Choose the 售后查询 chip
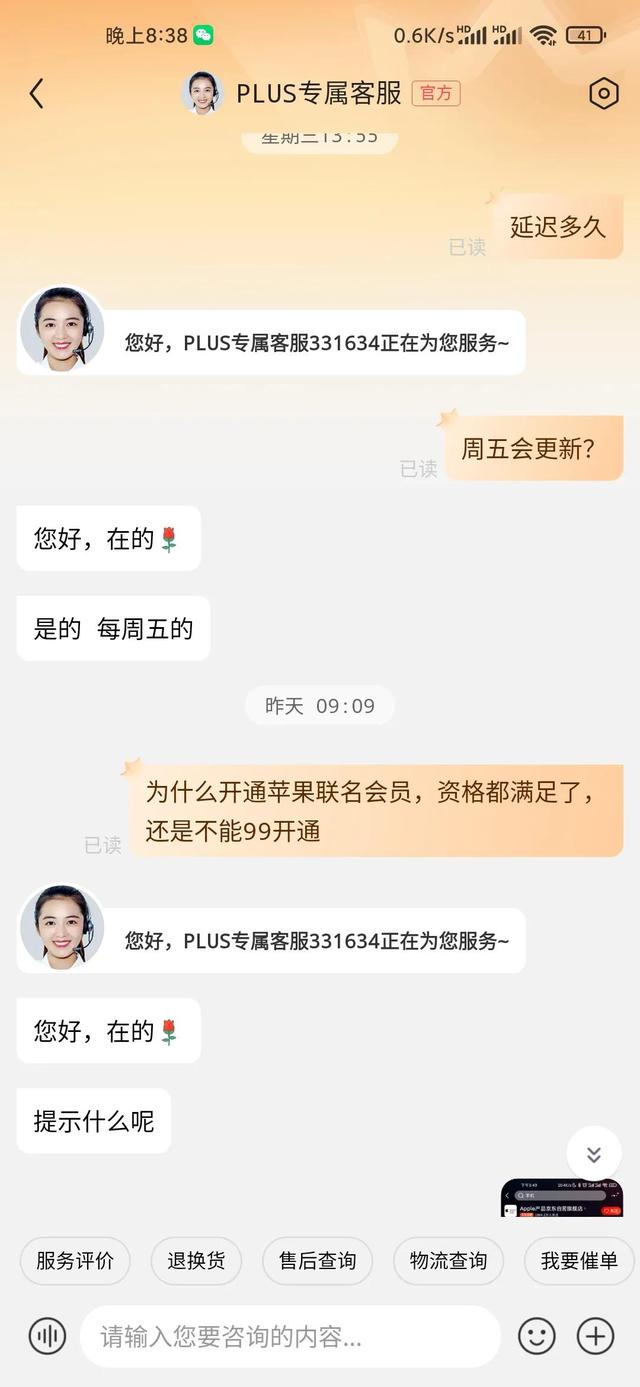This screenshot has width=640, height=1387. click(317, 1261)
